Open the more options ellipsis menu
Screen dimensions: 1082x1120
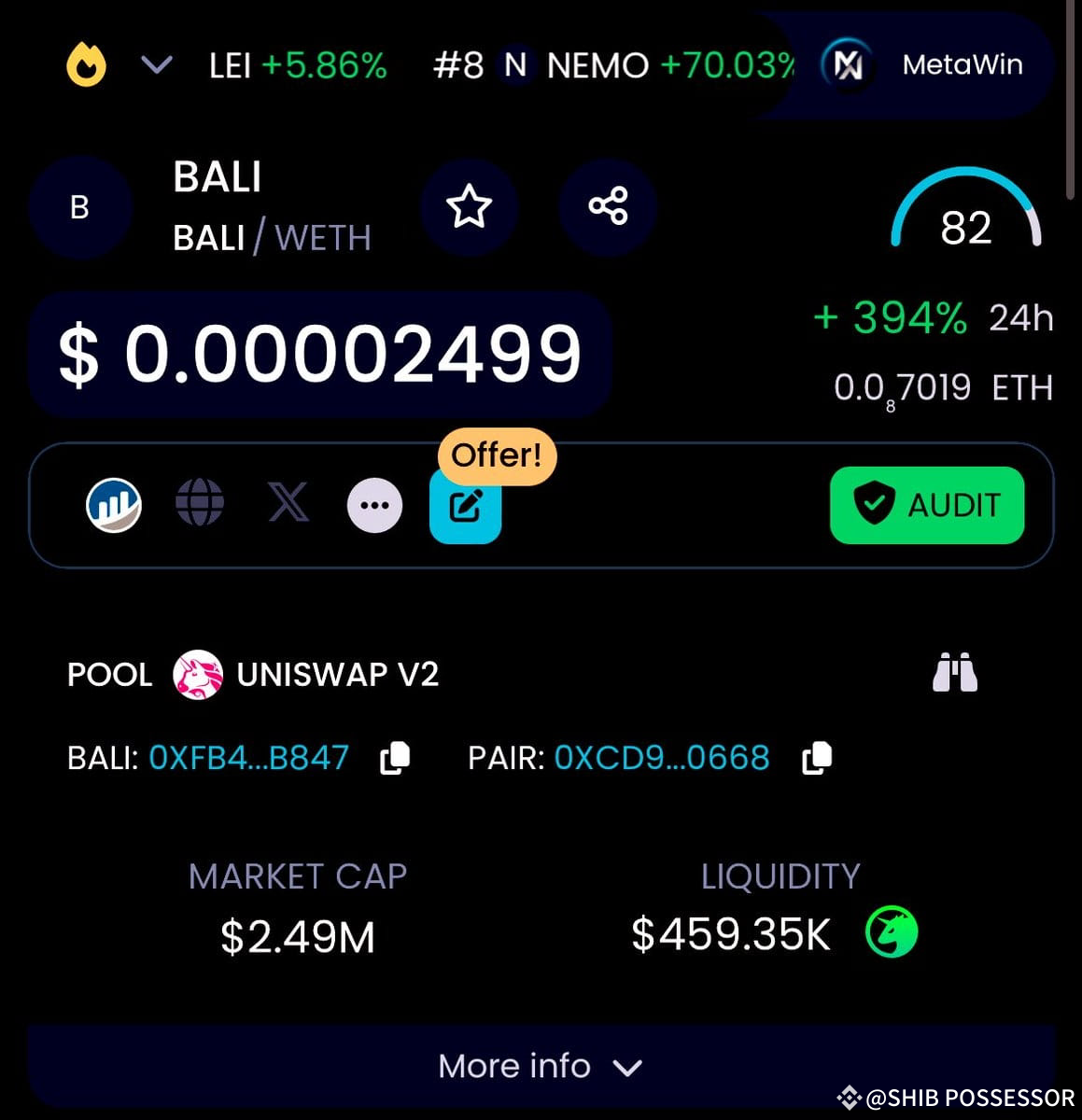point(374,505)
